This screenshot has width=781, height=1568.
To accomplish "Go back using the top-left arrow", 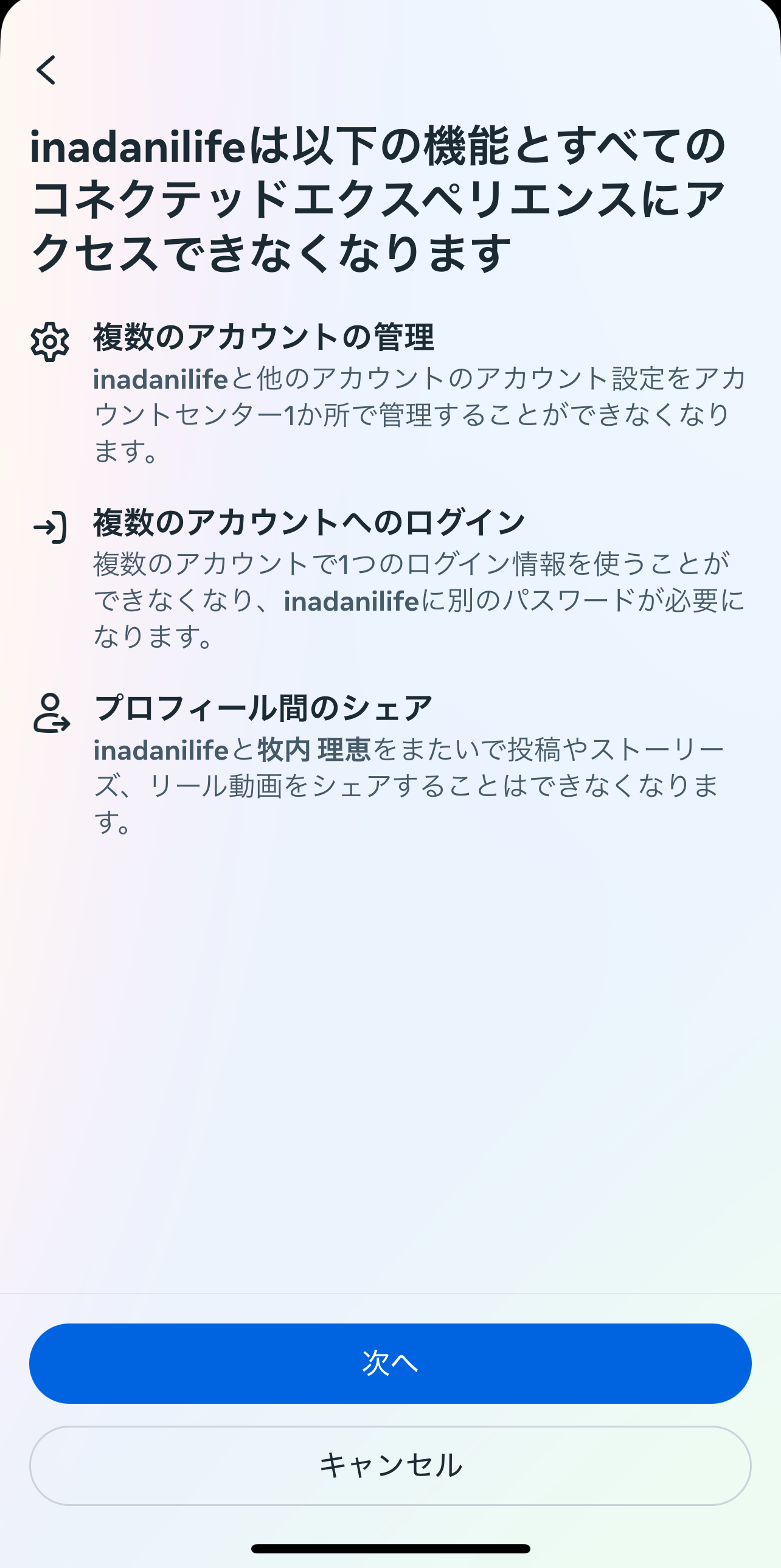I will 46,70.
